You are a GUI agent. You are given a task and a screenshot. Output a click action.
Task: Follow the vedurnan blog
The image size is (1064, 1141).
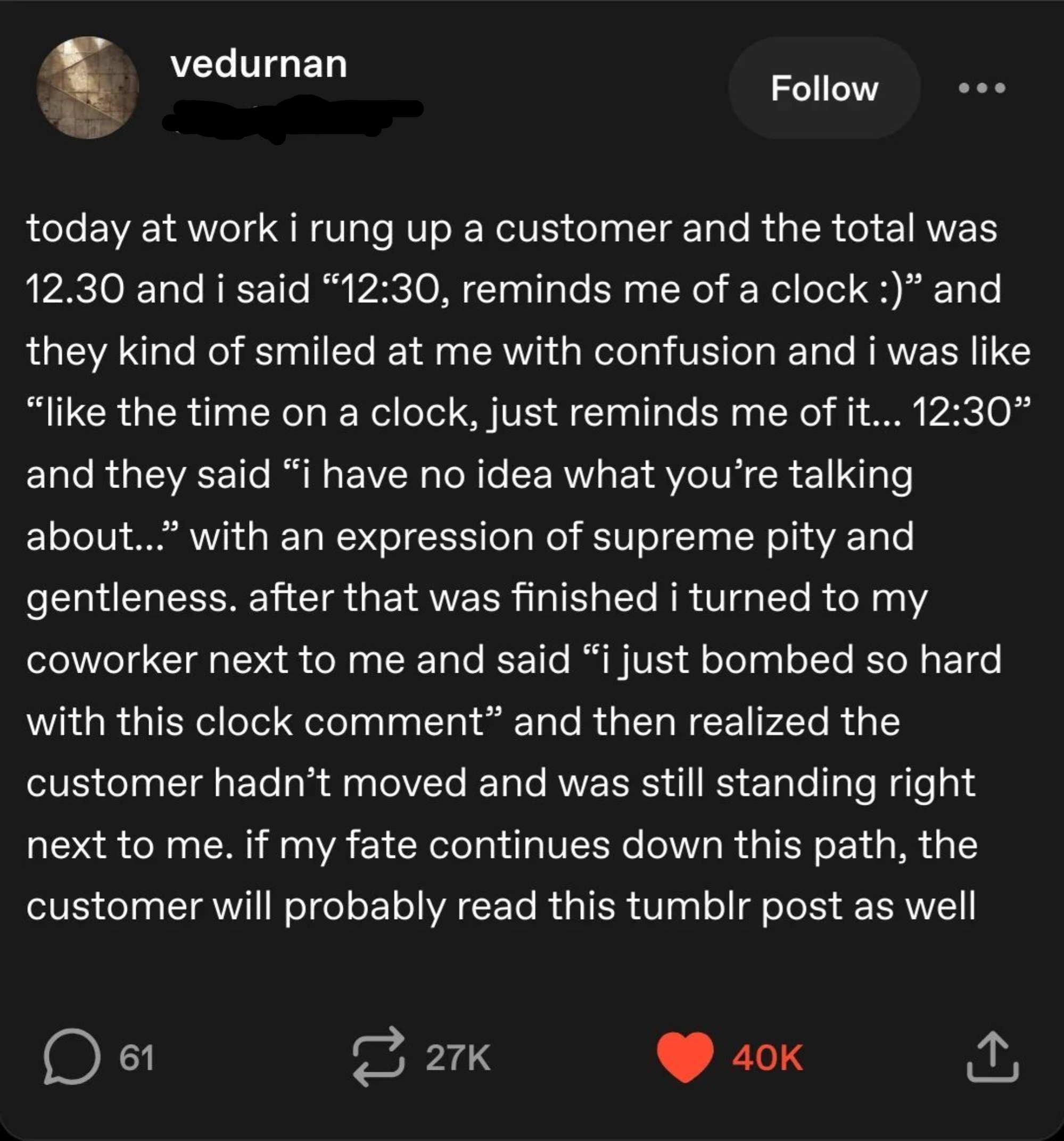pos(824,88)
